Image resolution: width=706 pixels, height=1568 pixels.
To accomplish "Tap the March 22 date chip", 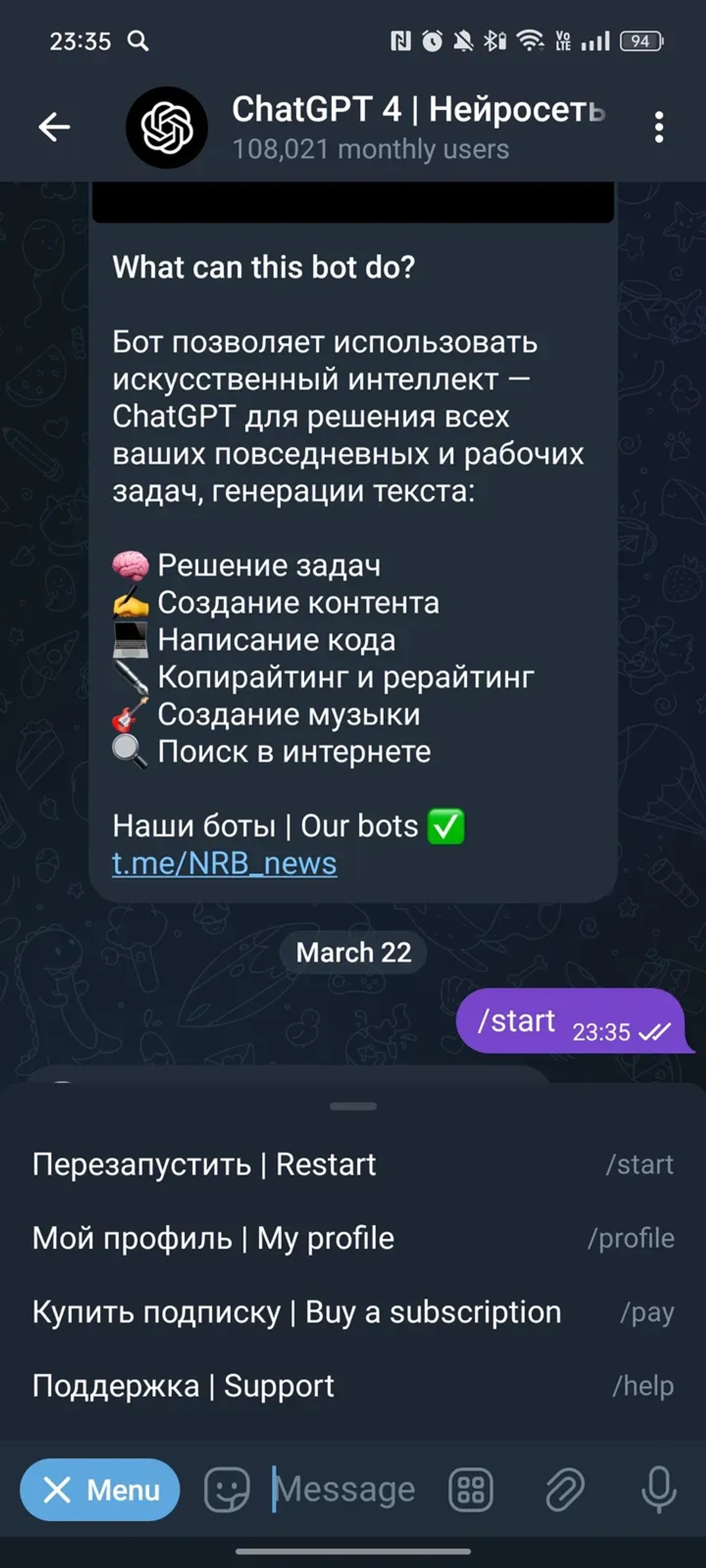I will (x=353, y=952).
